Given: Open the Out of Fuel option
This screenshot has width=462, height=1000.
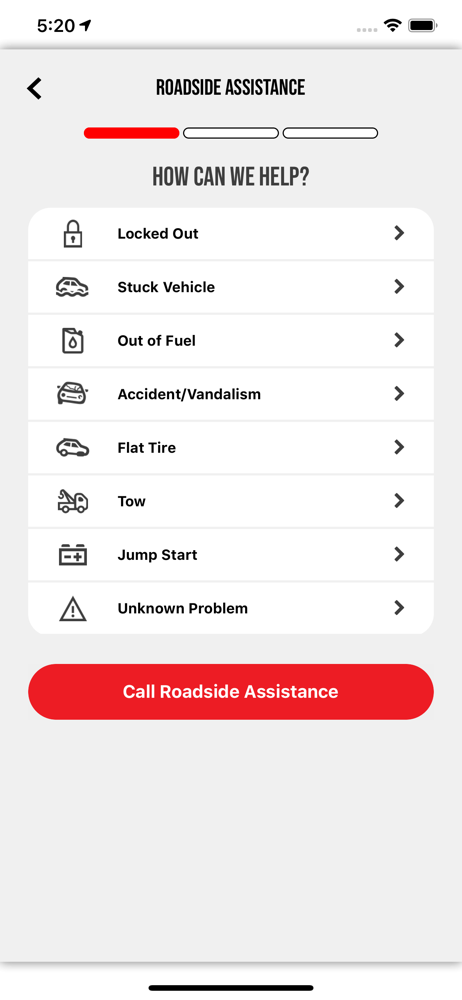Looking at the screenshot, I should (231, 341).
